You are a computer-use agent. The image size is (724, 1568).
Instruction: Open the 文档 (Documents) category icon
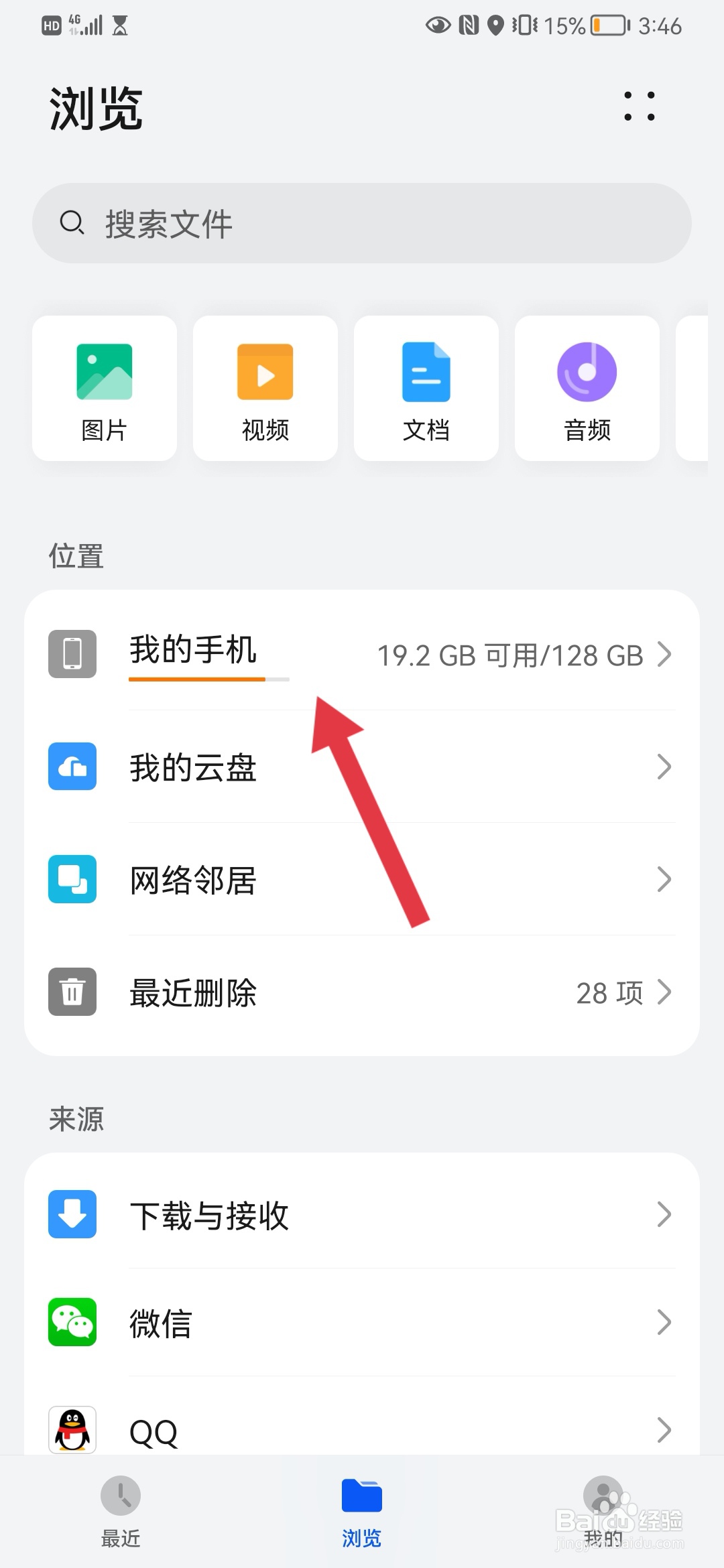pos(426,372)
